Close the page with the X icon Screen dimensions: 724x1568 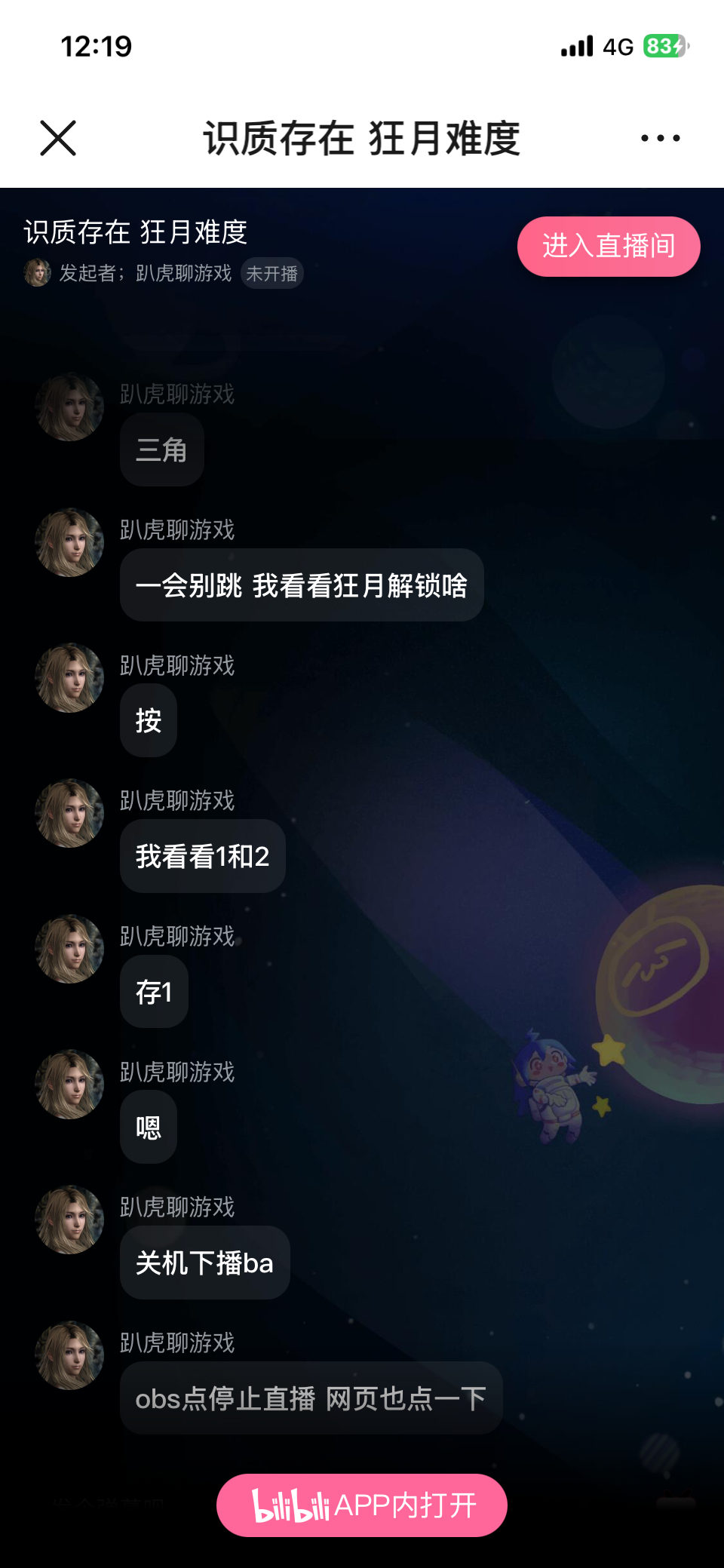(x=58, y=138)
